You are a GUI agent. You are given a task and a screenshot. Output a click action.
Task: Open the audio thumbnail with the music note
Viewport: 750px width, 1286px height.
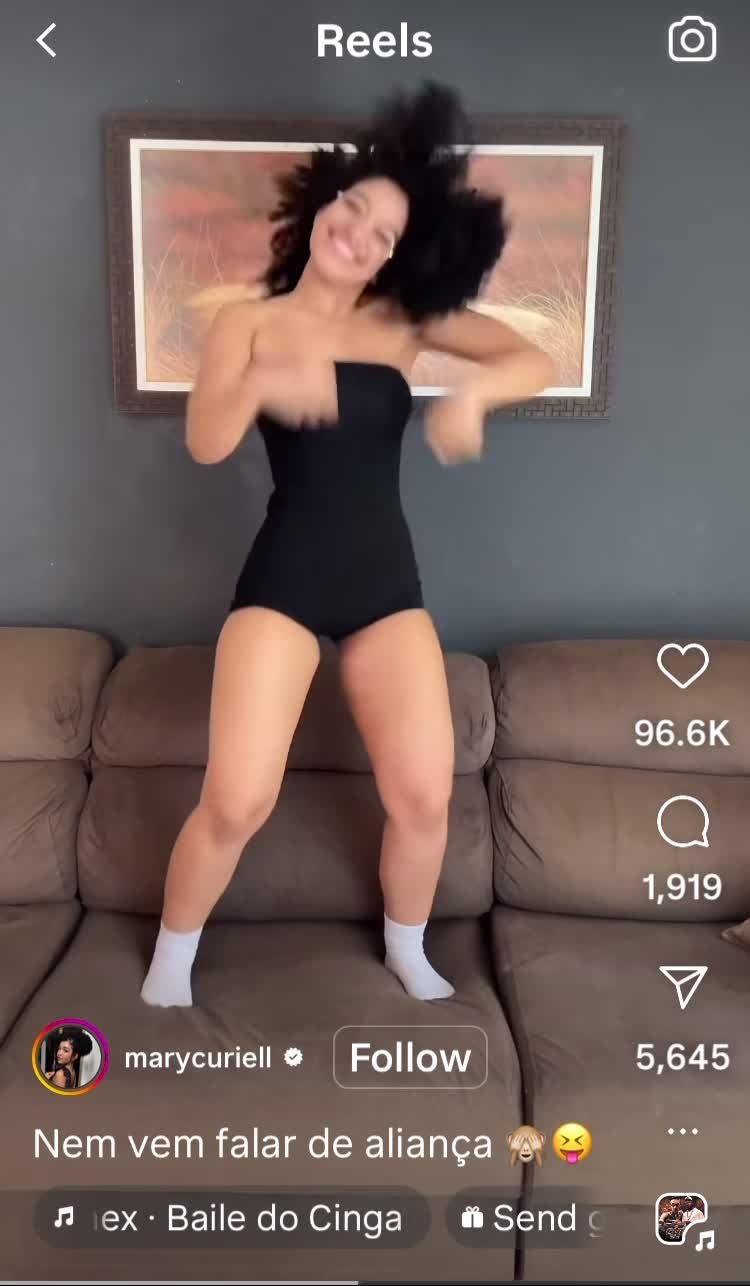pyautogui.click(x=683, y=1220)
